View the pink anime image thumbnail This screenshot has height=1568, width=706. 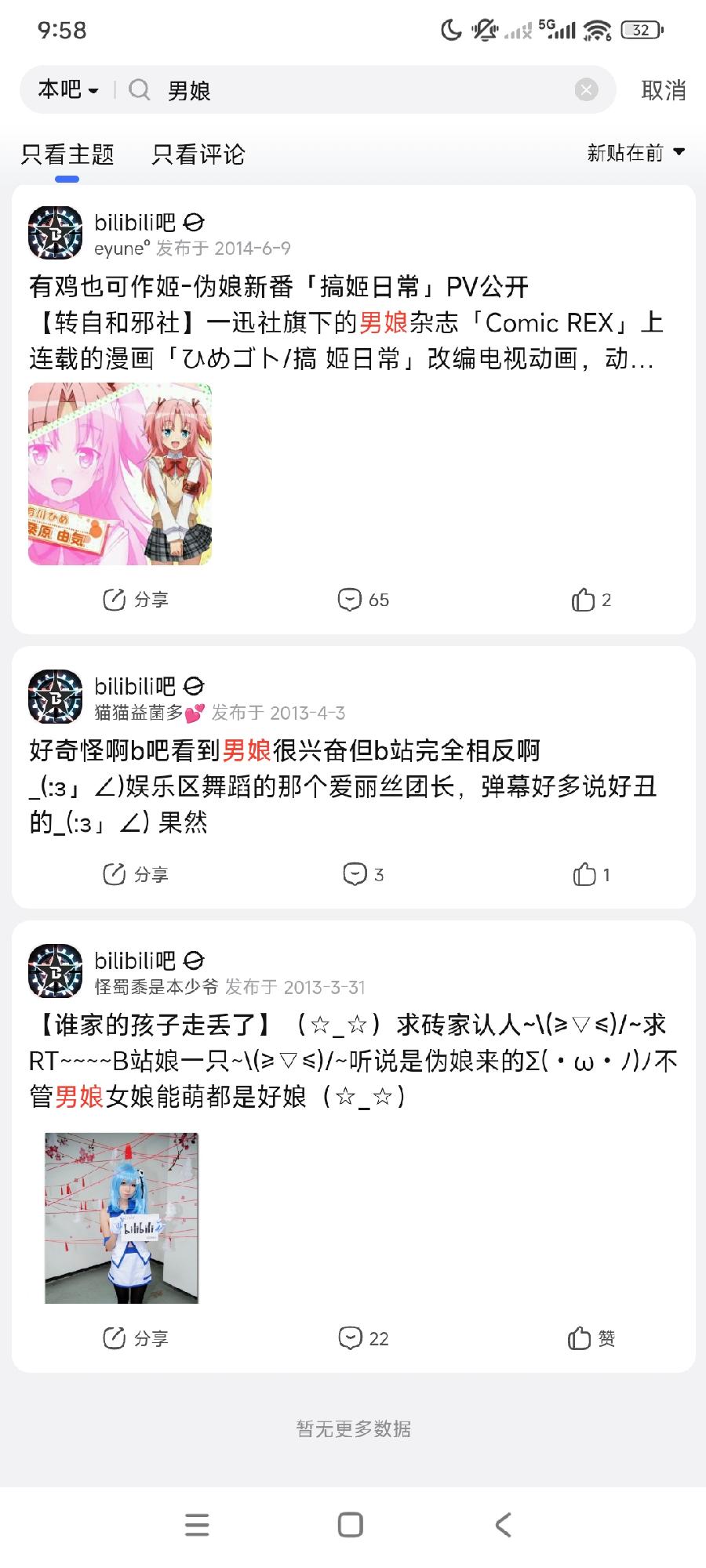pos(120,474)
